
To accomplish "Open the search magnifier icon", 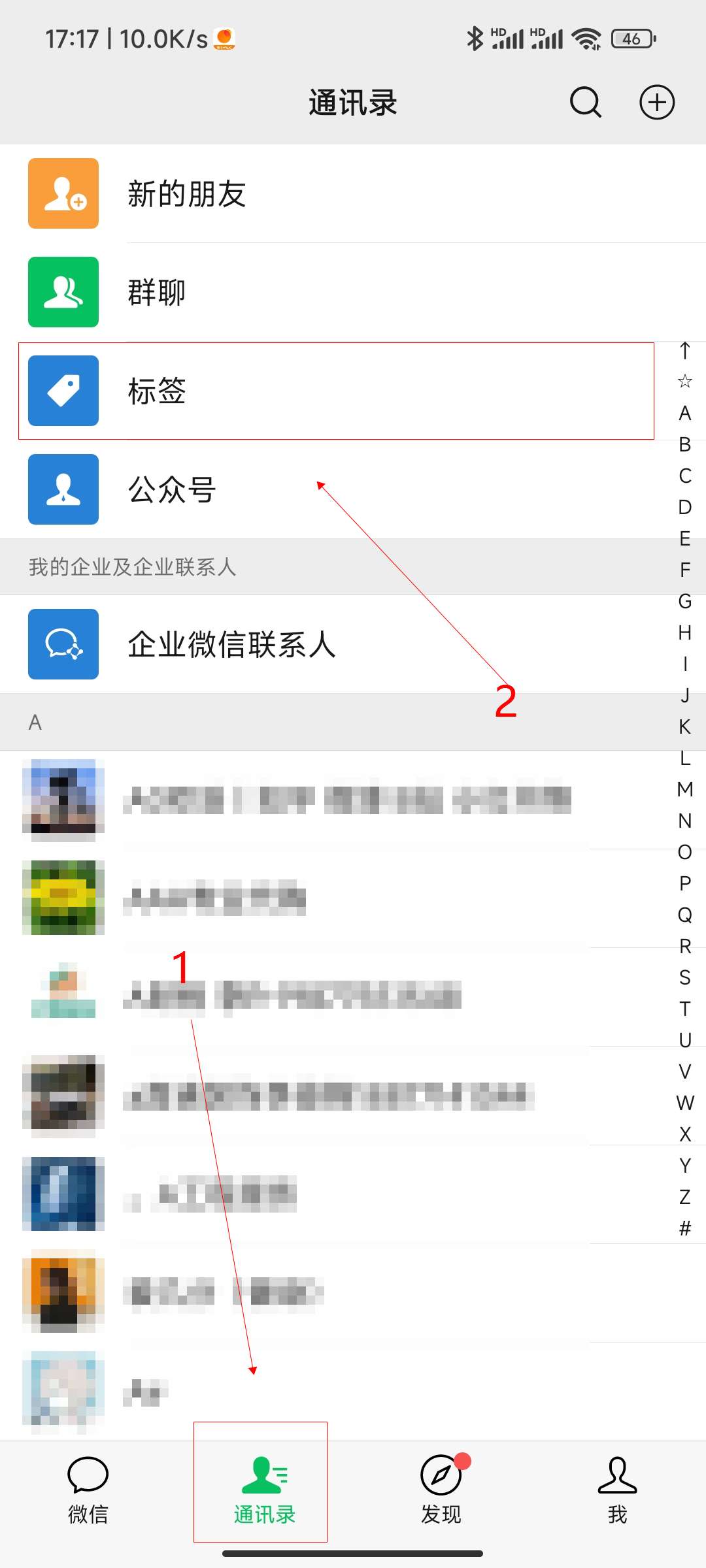I will tap(585, 103).
